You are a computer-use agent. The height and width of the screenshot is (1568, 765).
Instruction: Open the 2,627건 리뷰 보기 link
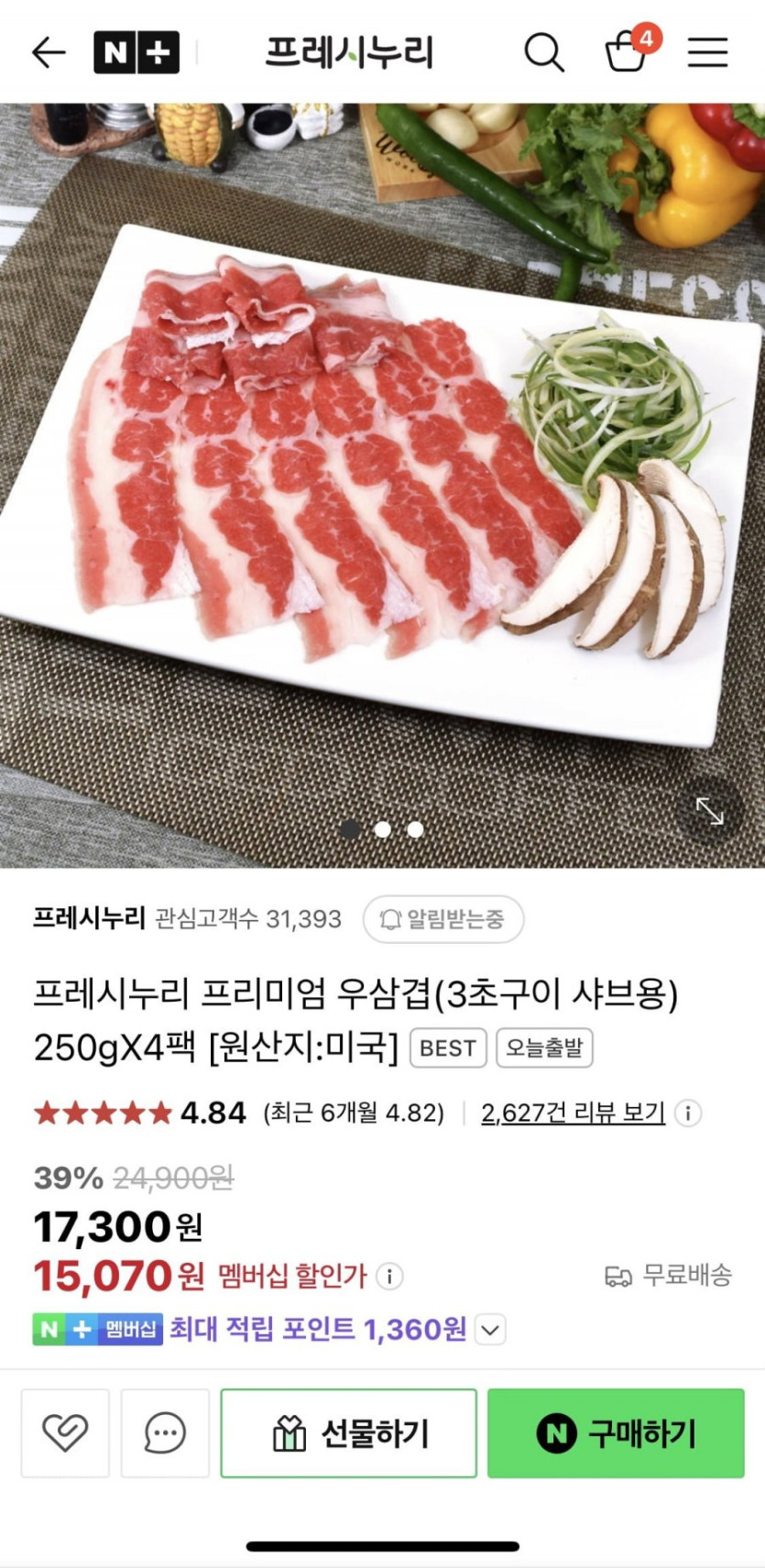pos(573,1113)
